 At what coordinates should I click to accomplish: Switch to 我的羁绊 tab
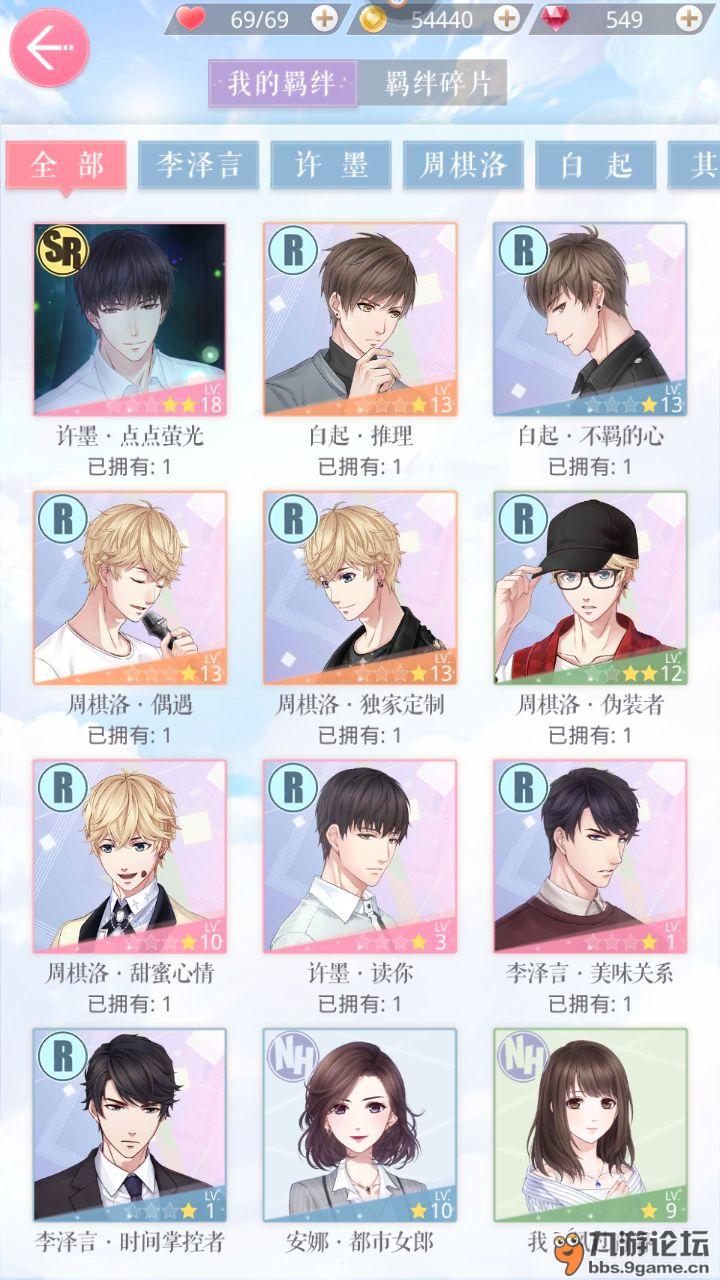pyautogui.click(x=282, y=84)
